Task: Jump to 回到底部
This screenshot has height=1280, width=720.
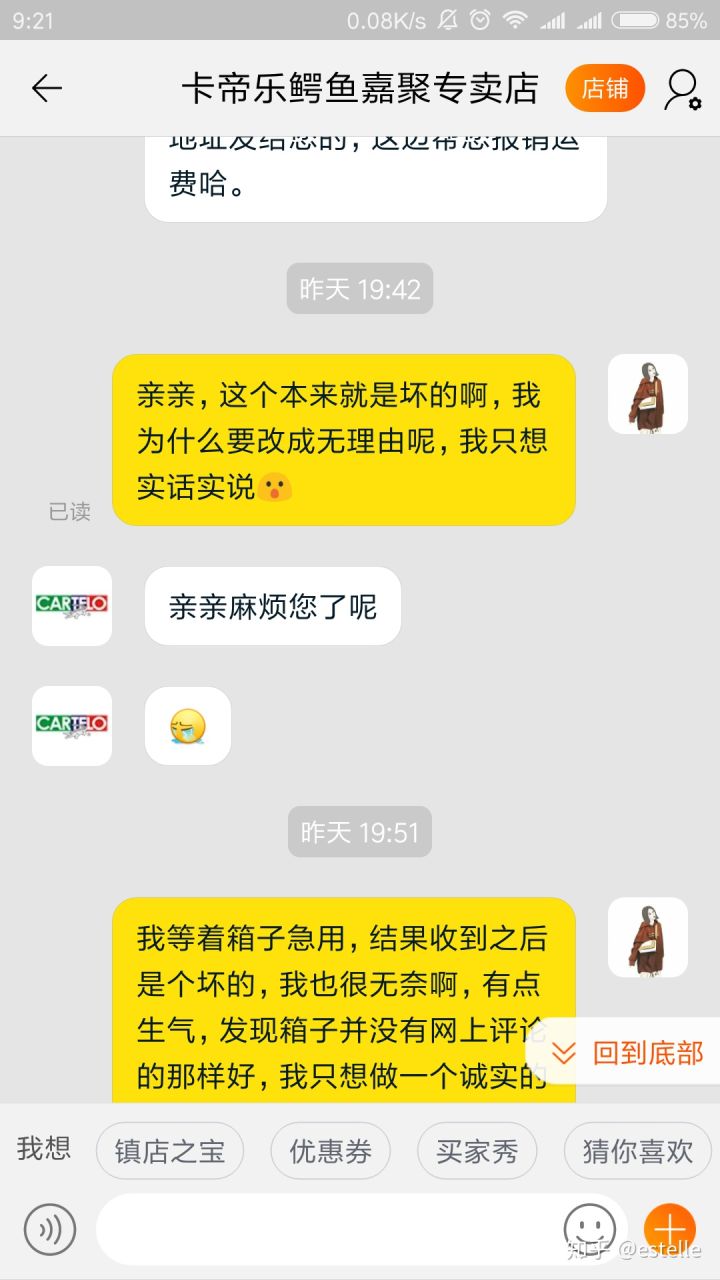Action: point(629,1053)
